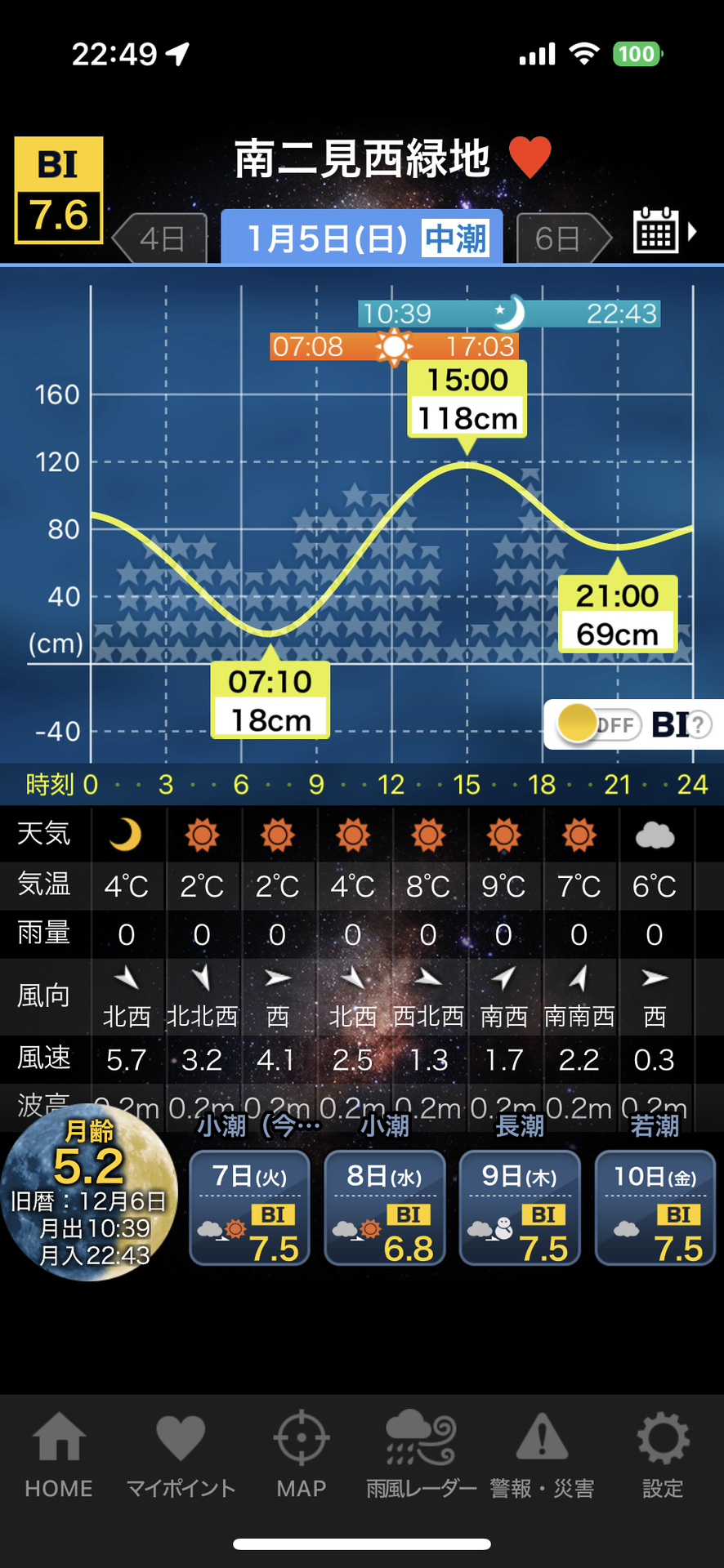Toggle the BI overlay switch on
The width and height of the screenshot is (724, 1568).
[x=597, y=724]
